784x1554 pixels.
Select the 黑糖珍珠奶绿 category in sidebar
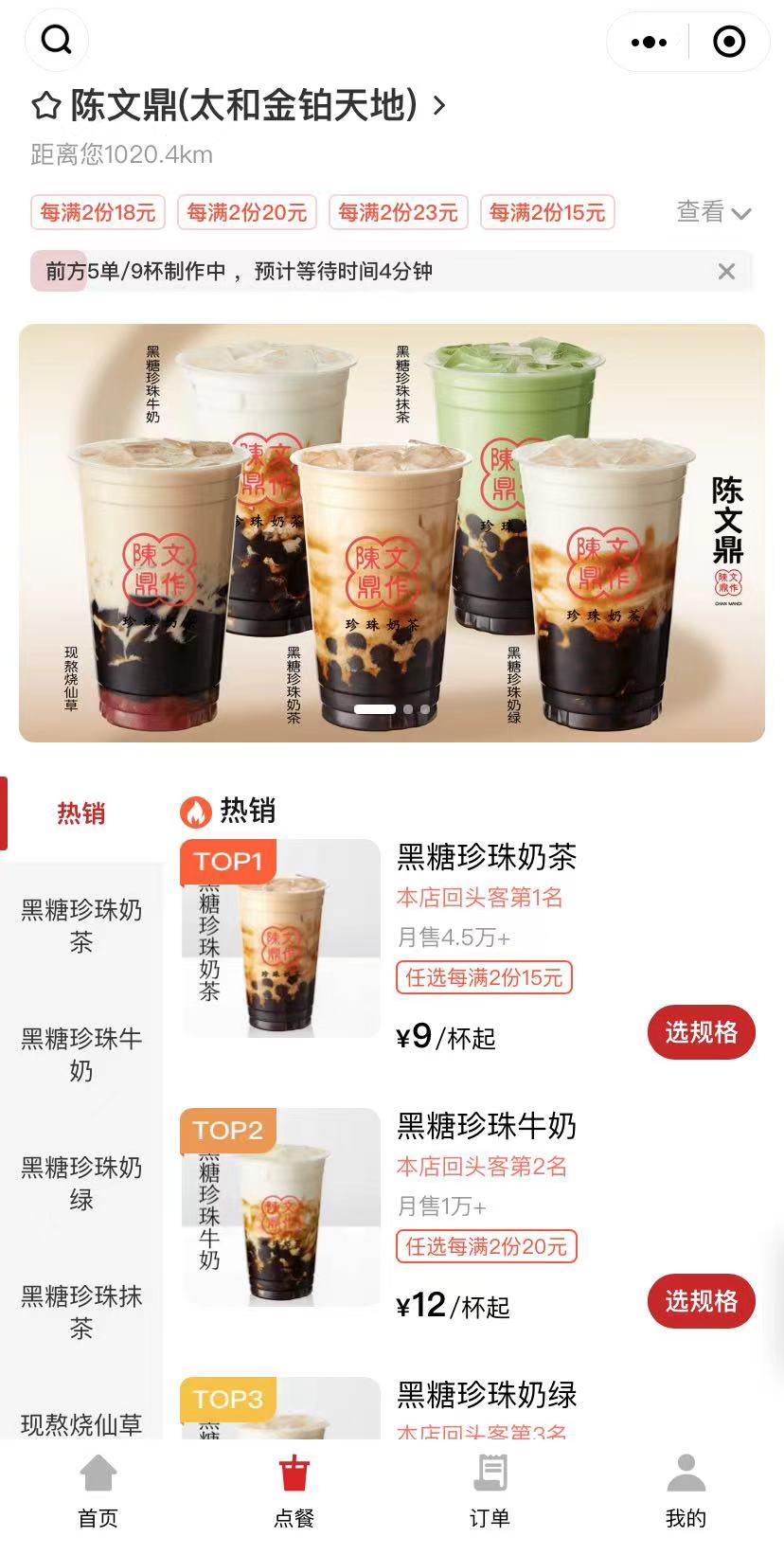tap(81, 1183)
